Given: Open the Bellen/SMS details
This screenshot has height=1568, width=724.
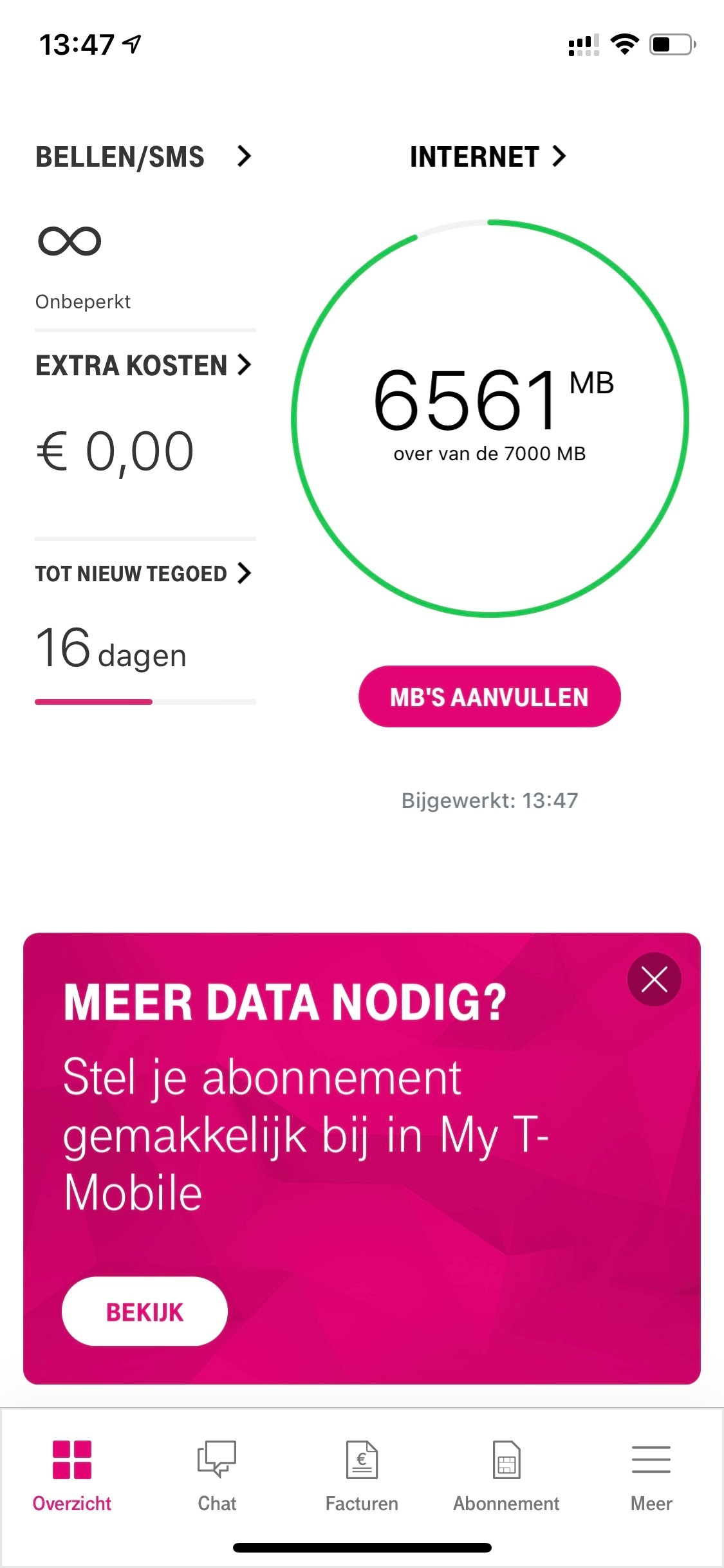Looking at the screenshot, I should pos(144,156).
